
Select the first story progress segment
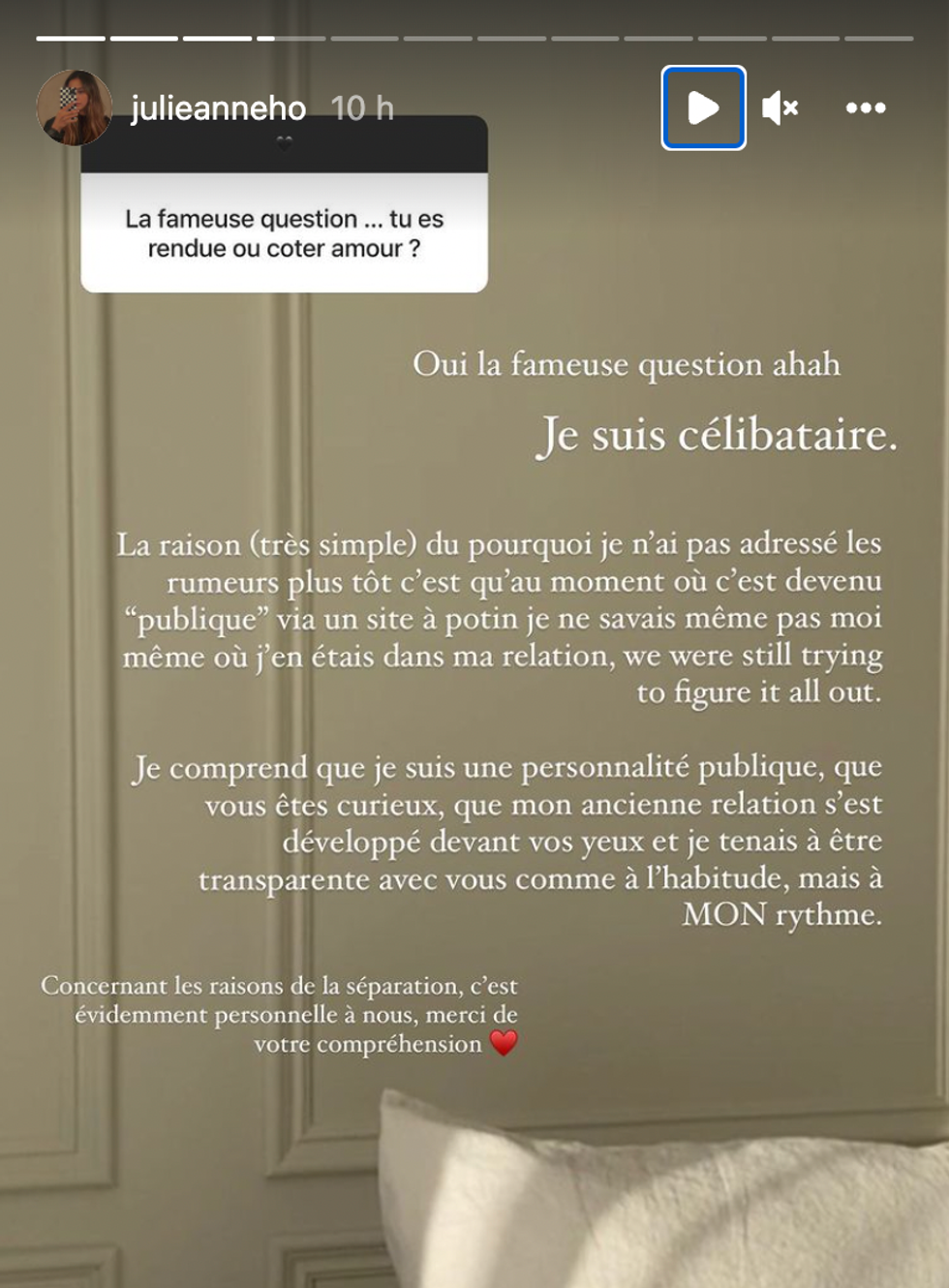(x=73, y=39)
